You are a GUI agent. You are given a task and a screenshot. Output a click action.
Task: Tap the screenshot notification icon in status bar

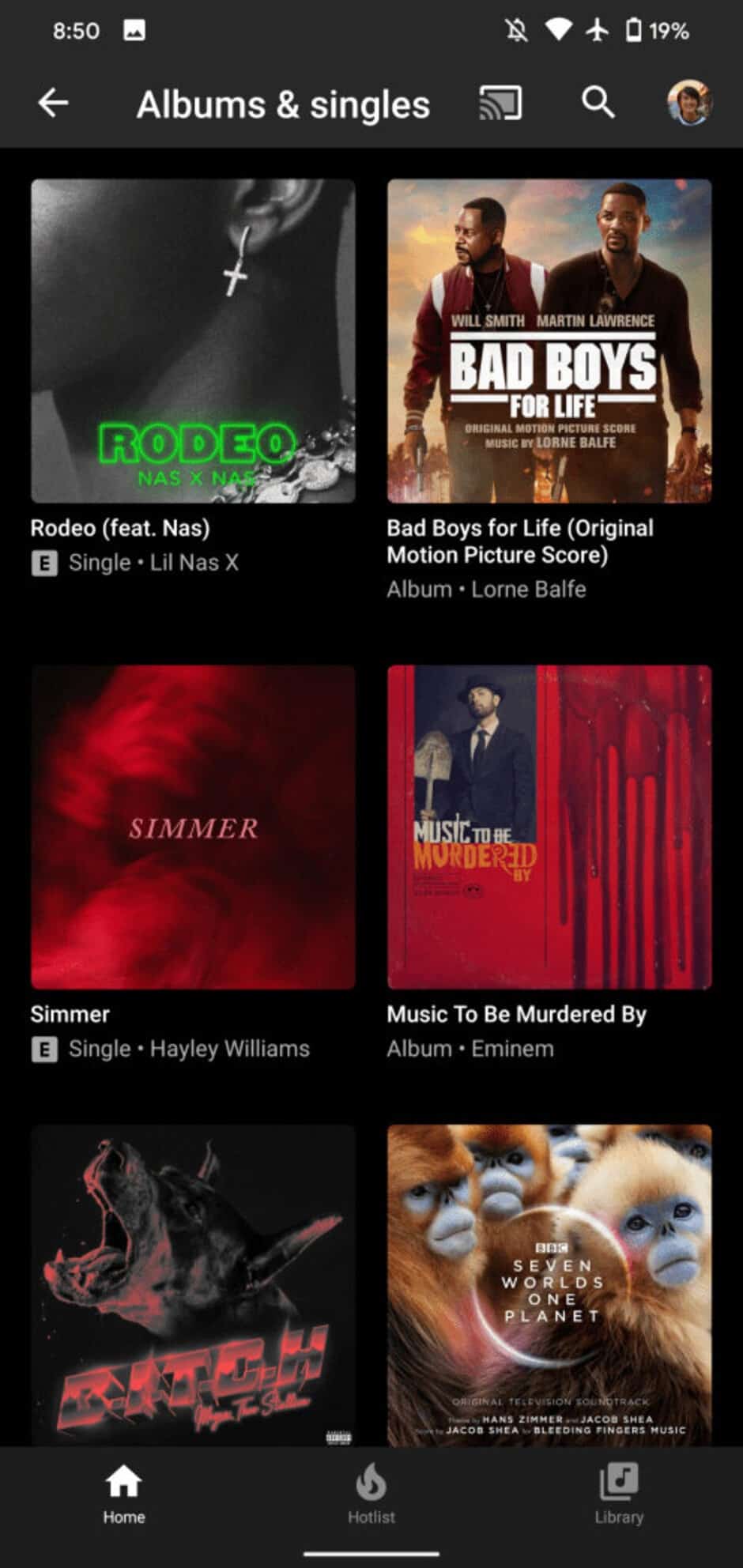point(134,30)
